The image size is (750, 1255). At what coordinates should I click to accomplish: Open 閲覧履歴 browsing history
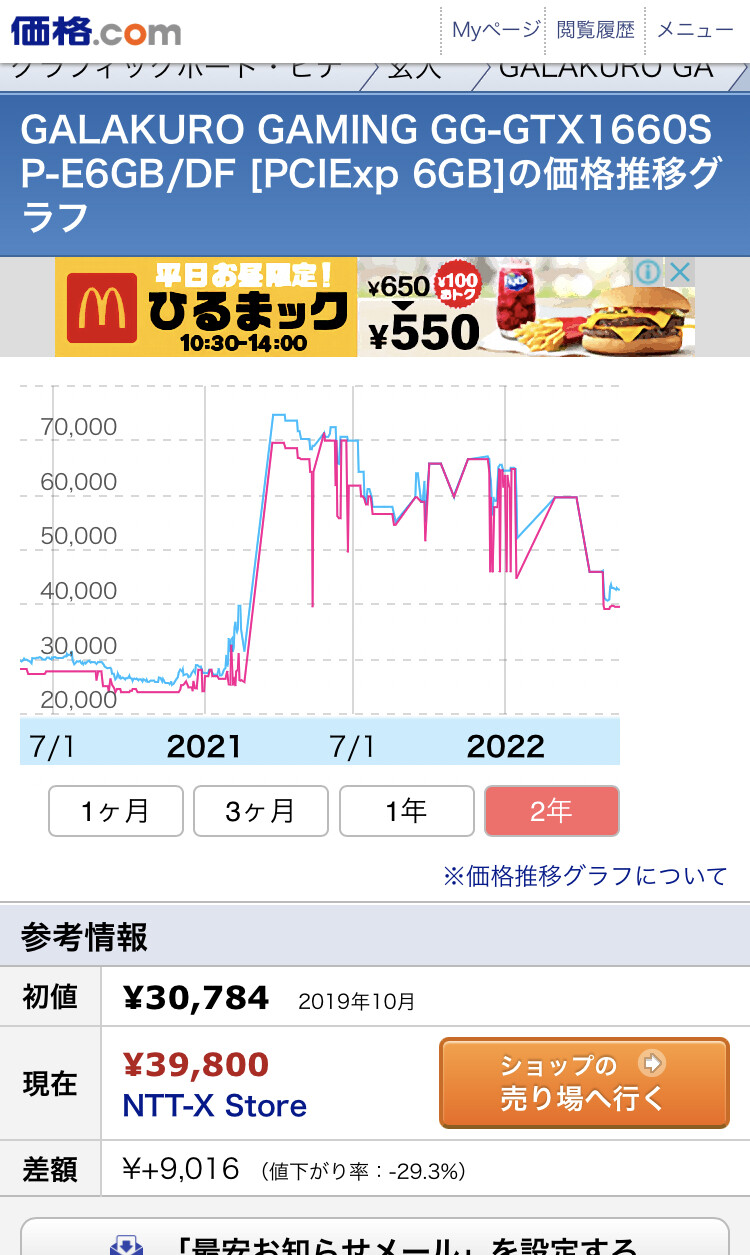[595, 30]
